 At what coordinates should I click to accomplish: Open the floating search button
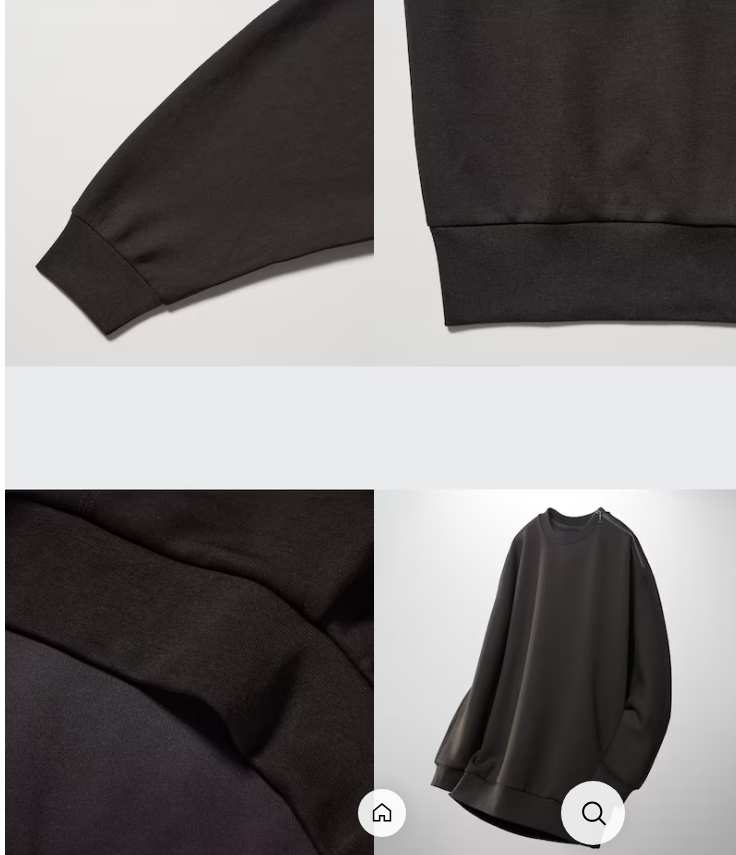pos(593,813)
